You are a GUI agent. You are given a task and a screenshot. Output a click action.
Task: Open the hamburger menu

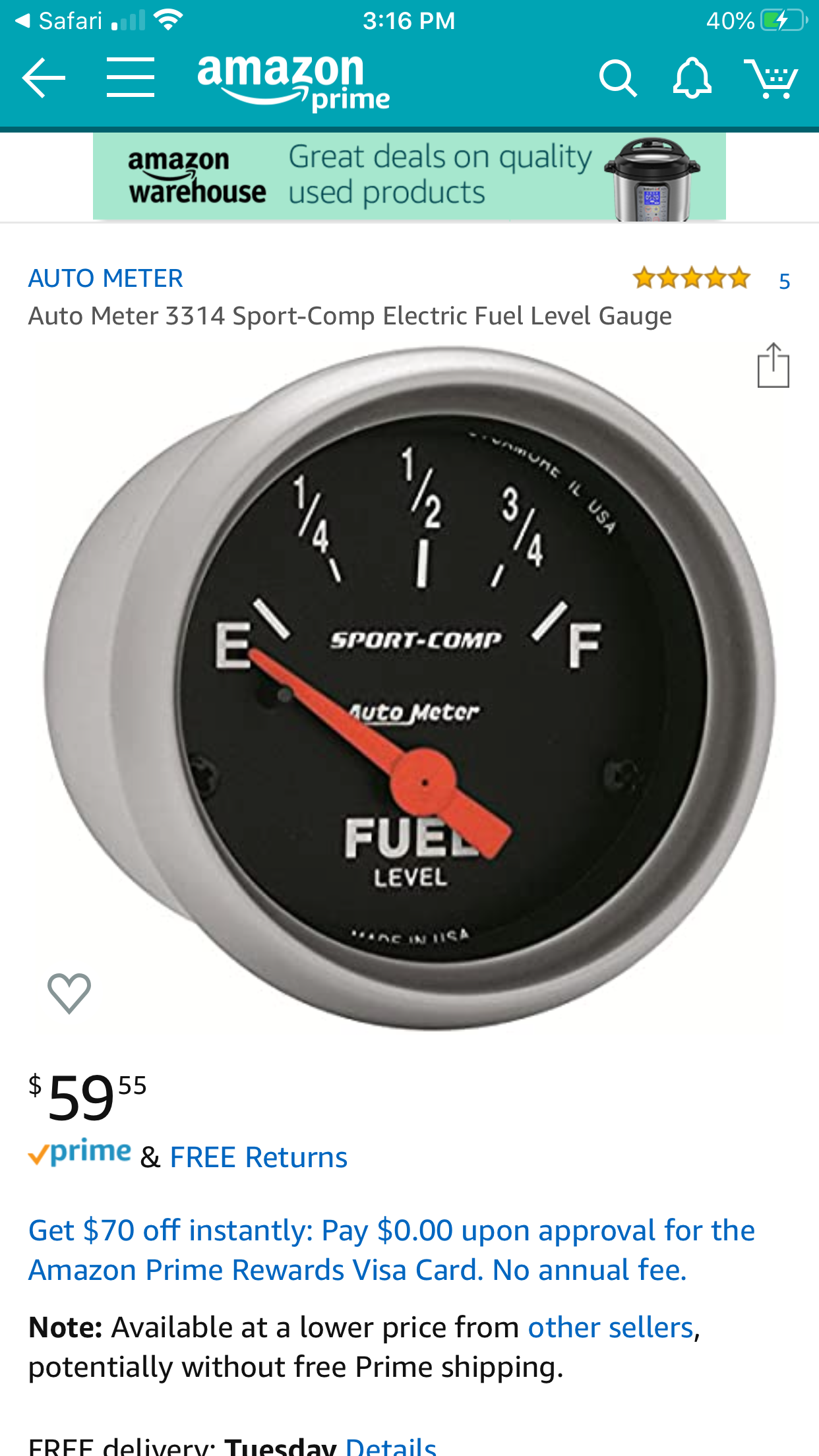click(131, 78)
